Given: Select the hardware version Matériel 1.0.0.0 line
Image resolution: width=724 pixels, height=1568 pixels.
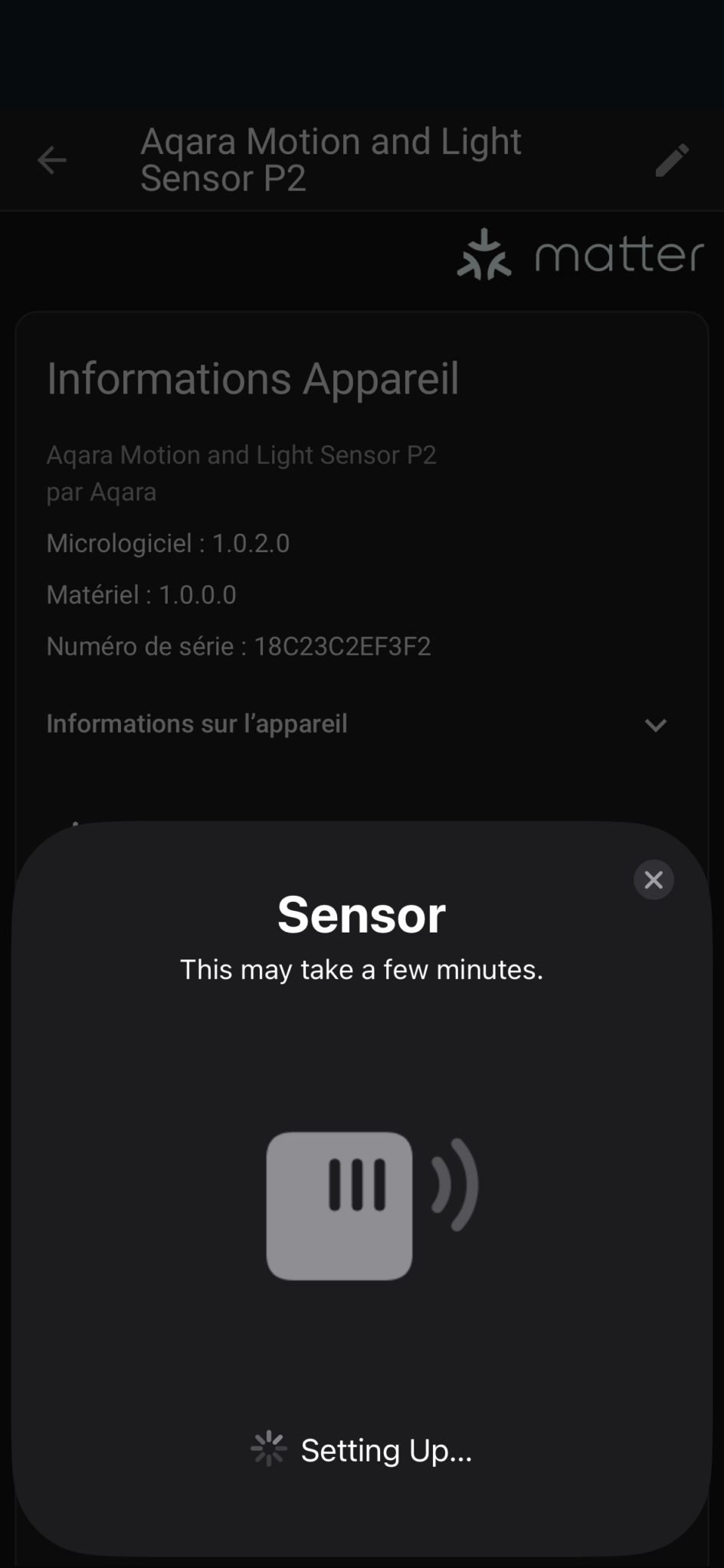Looking at the screenshot, I should pyautogui.click(x=142, y=594).
